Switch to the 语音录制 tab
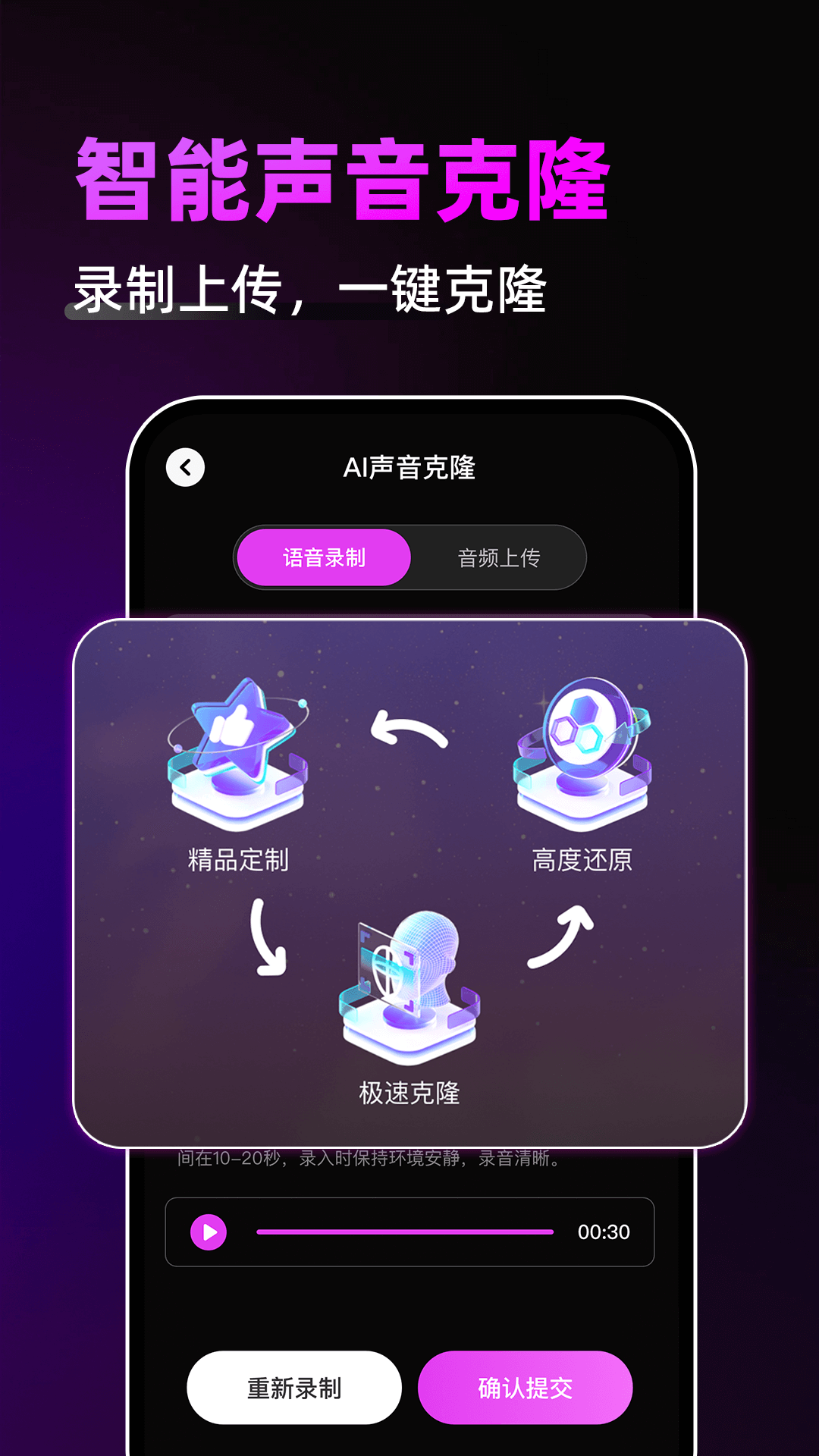Image resolution: width=819 pixels, height=1456 pixels. [326, 557]
